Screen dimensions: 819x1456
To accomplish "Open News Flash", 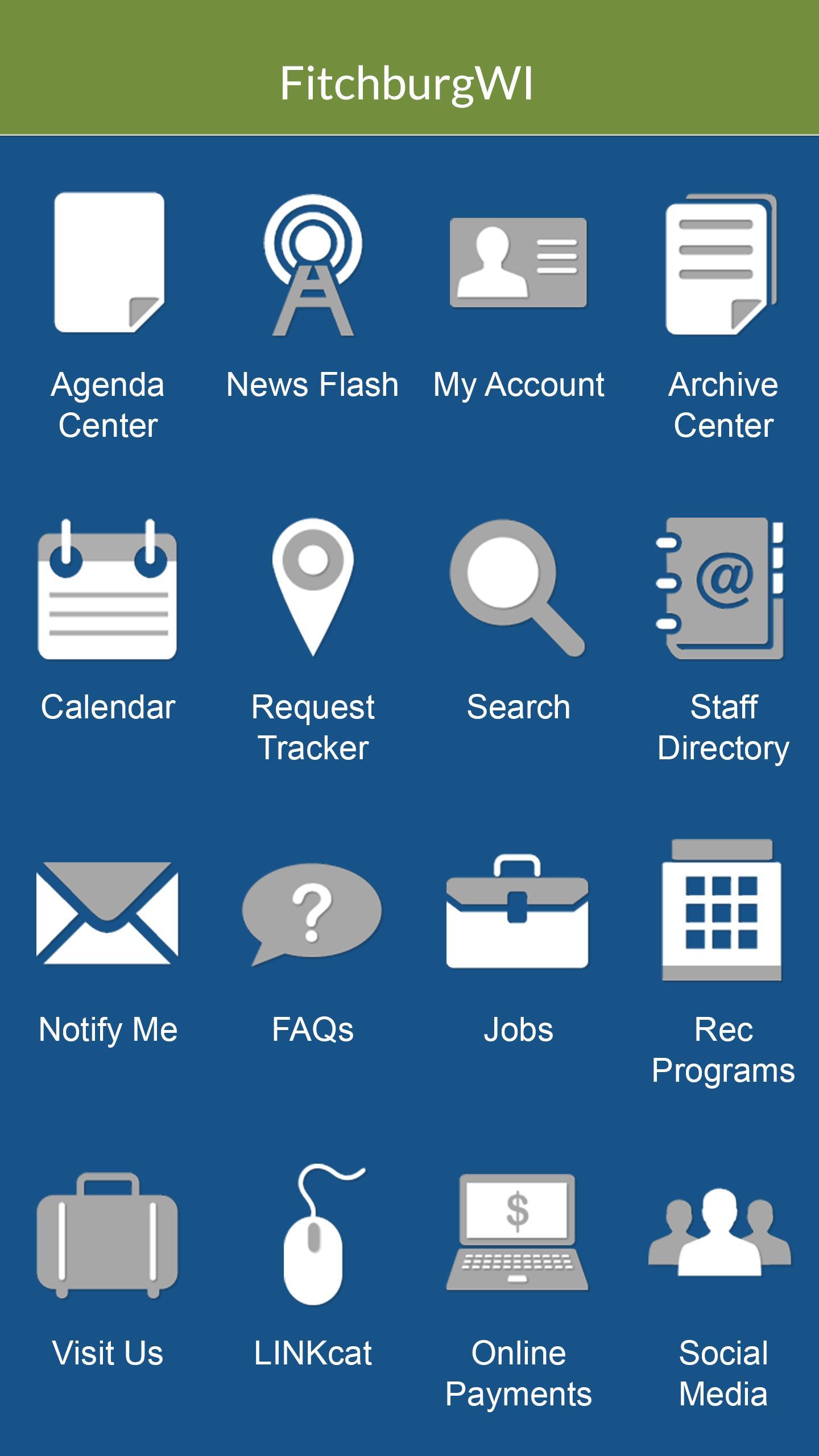I will point(312,296).
